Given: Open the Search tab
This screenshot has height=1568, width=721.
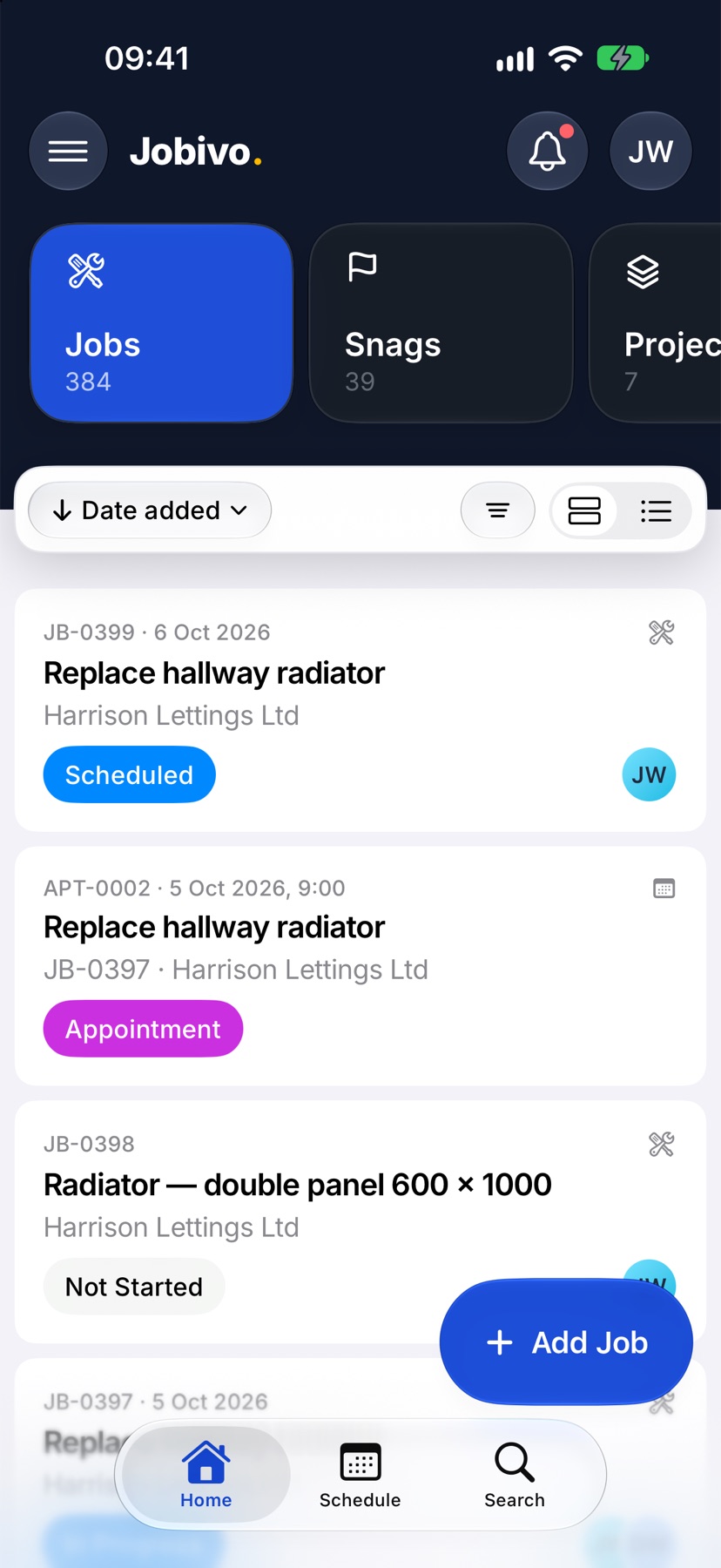Looking at the screenshot, I should tap(515, 1474).
